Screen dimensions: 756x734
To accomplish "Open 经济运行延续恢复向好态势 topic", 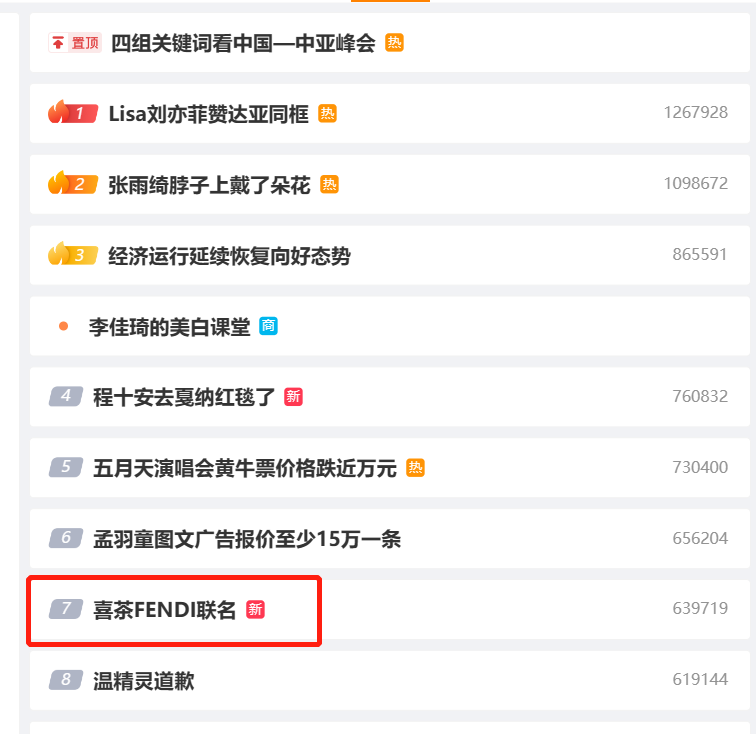I will (229, 256).
